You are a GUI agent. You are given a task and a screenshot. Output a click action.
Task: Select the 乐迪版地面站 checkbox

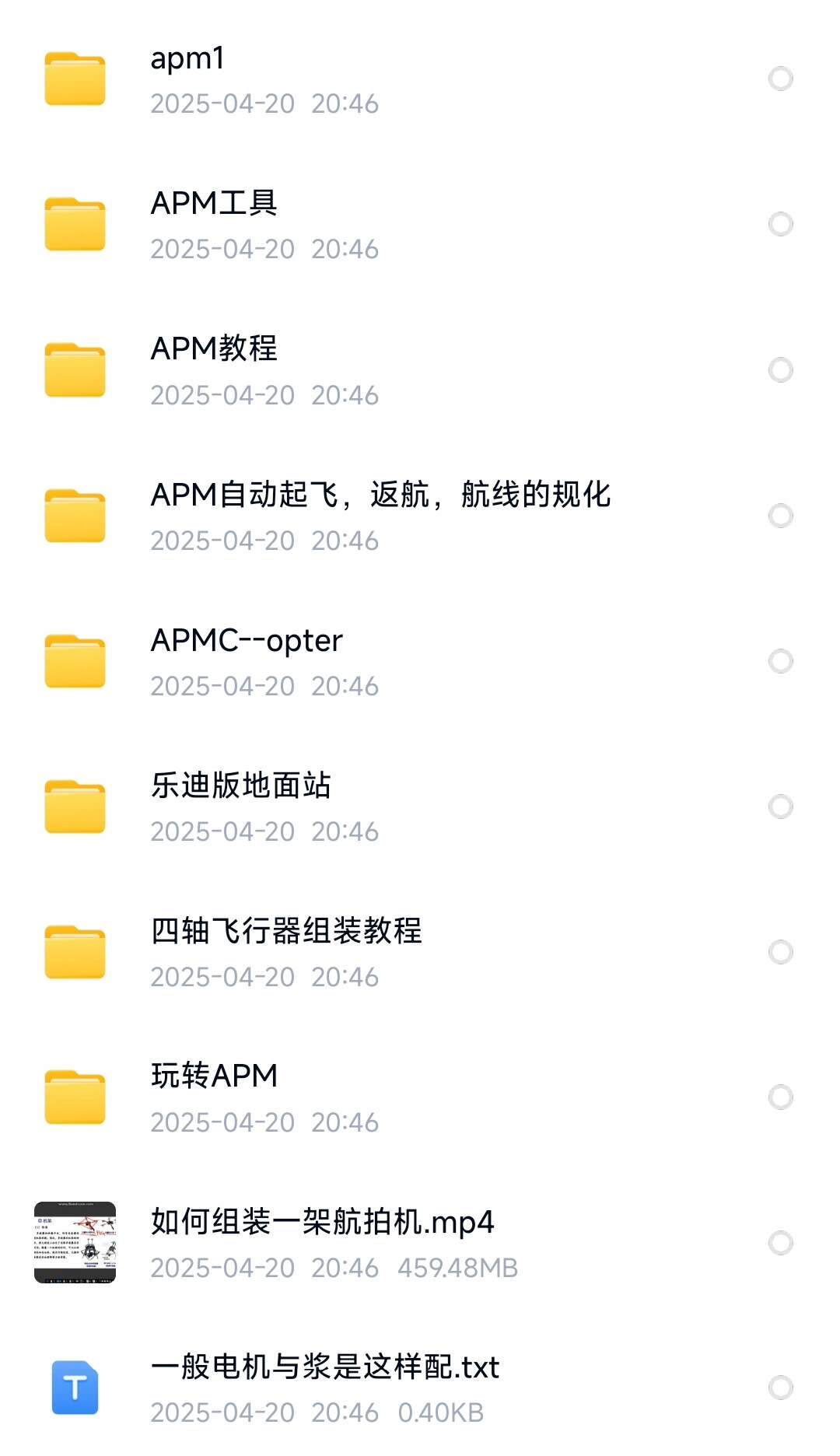[x=780, y=807]
